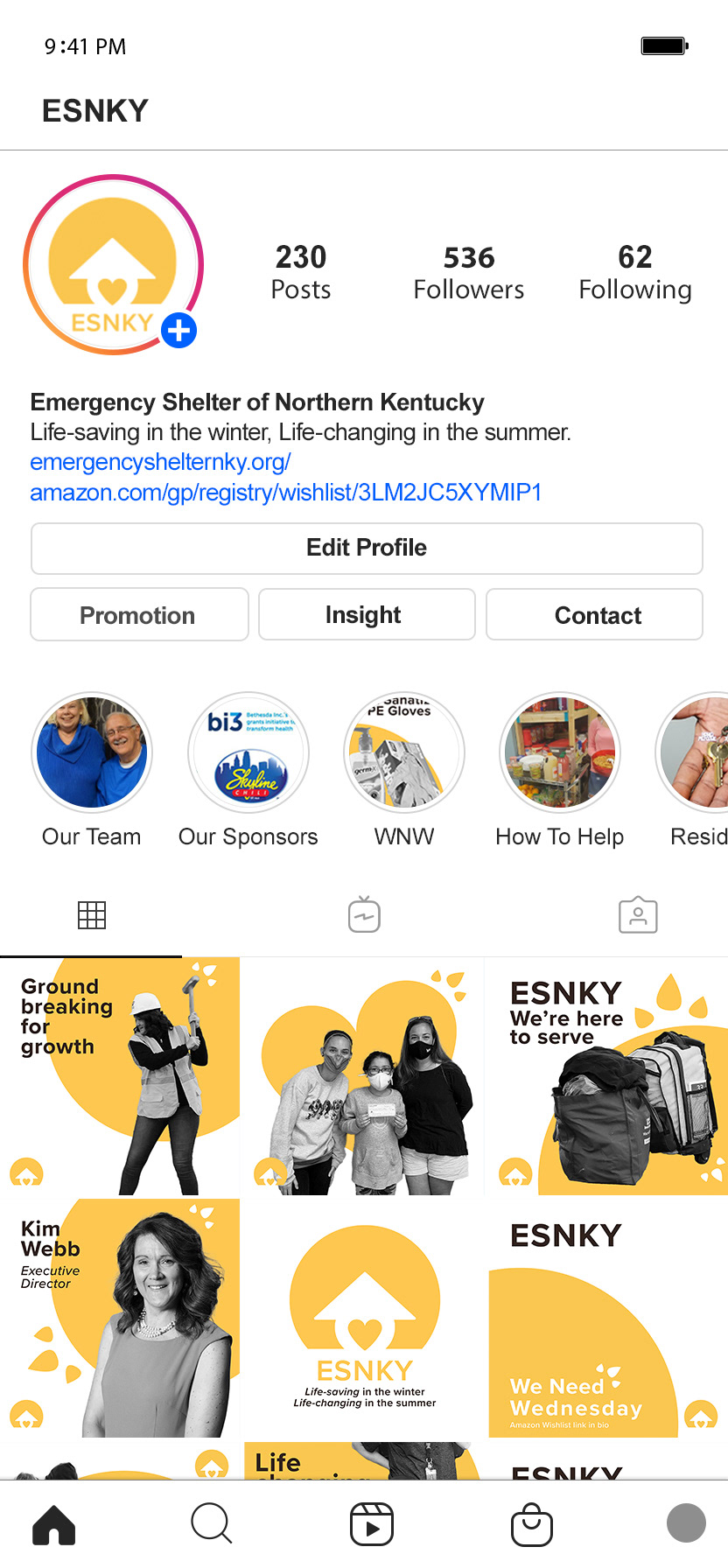Add a story with the plus badge

point(179,331)
